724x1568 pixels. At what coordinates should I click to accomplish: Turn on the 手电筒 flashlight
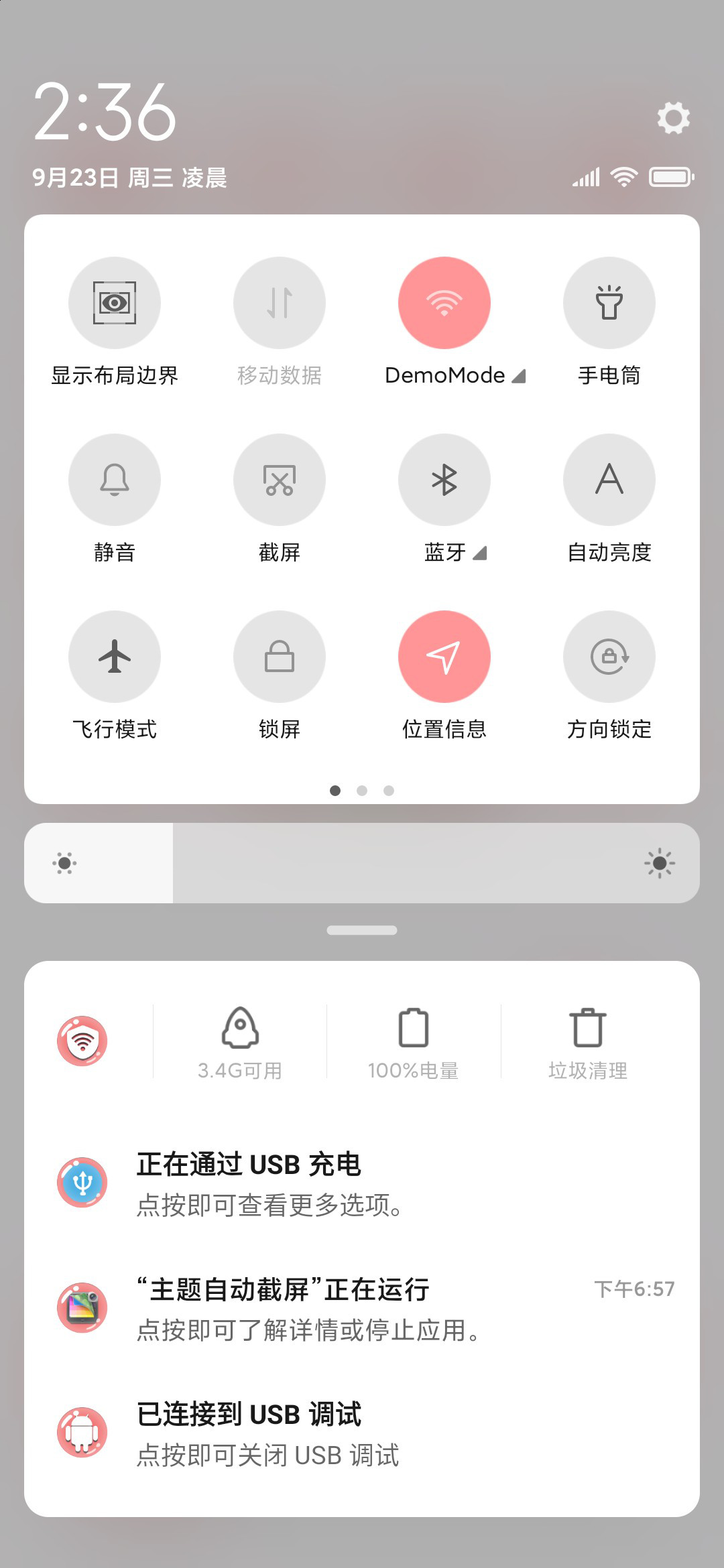coord(609,303)
